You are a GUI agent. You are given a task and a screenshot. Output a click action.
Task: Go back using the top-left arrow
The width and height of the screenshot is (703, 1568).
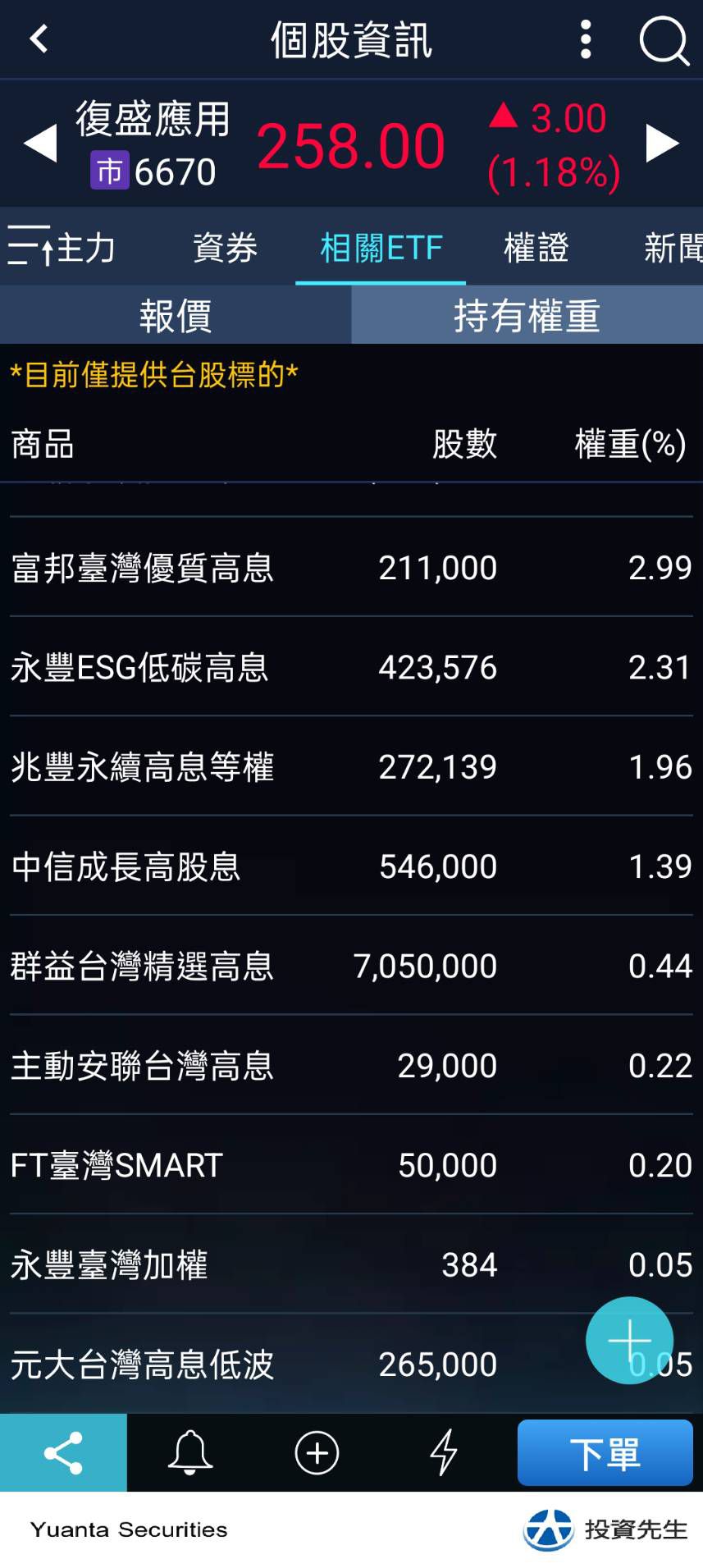point(39,39)
